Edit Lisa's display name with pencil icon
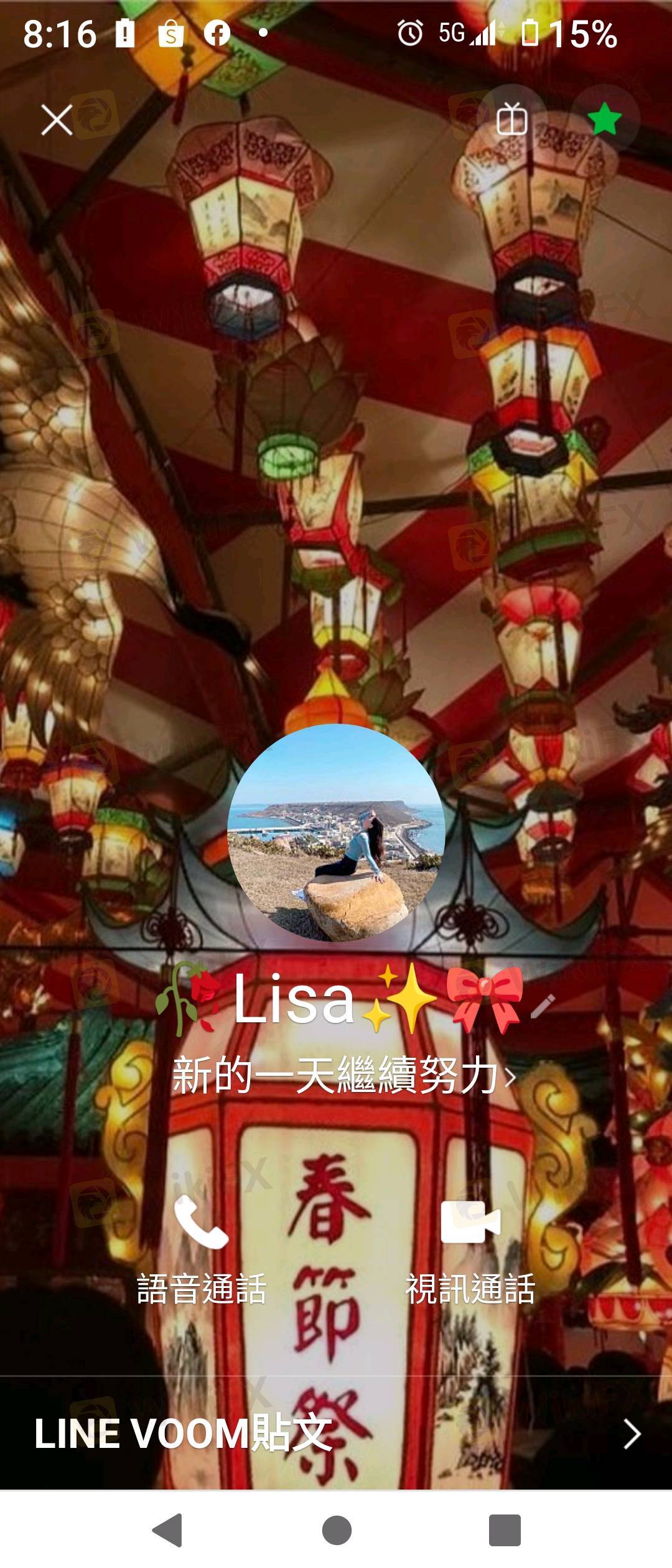This screenshot has height=1568, width=672. coord(543,1006)
